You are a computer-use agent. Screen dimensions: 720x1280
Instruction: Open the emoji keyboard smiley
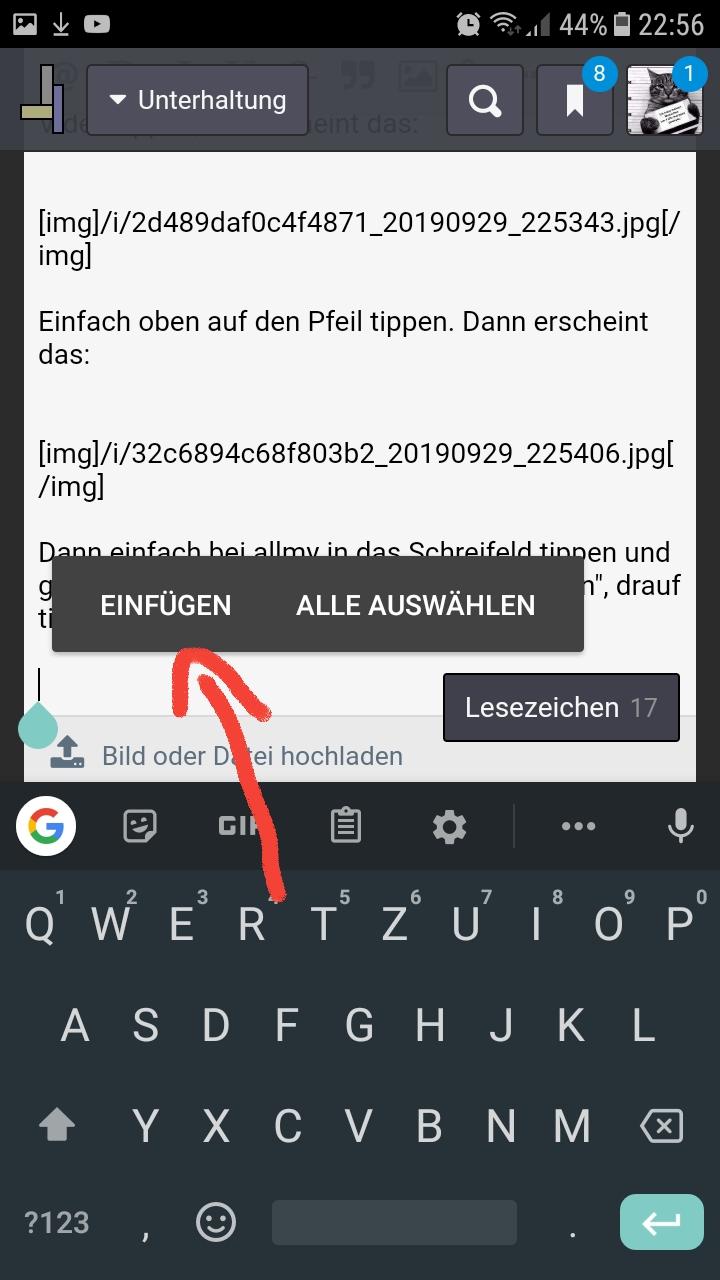216,1222
